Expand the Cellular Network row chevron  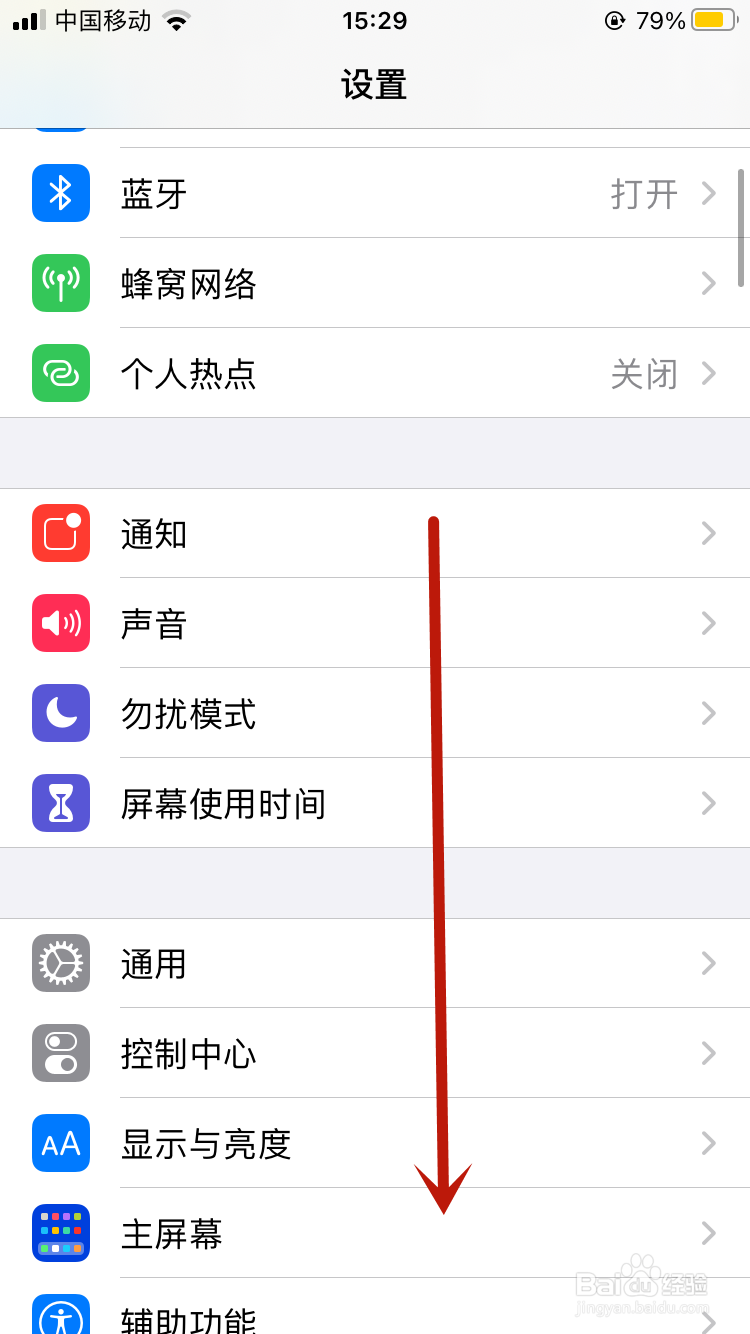coord(709,283)
